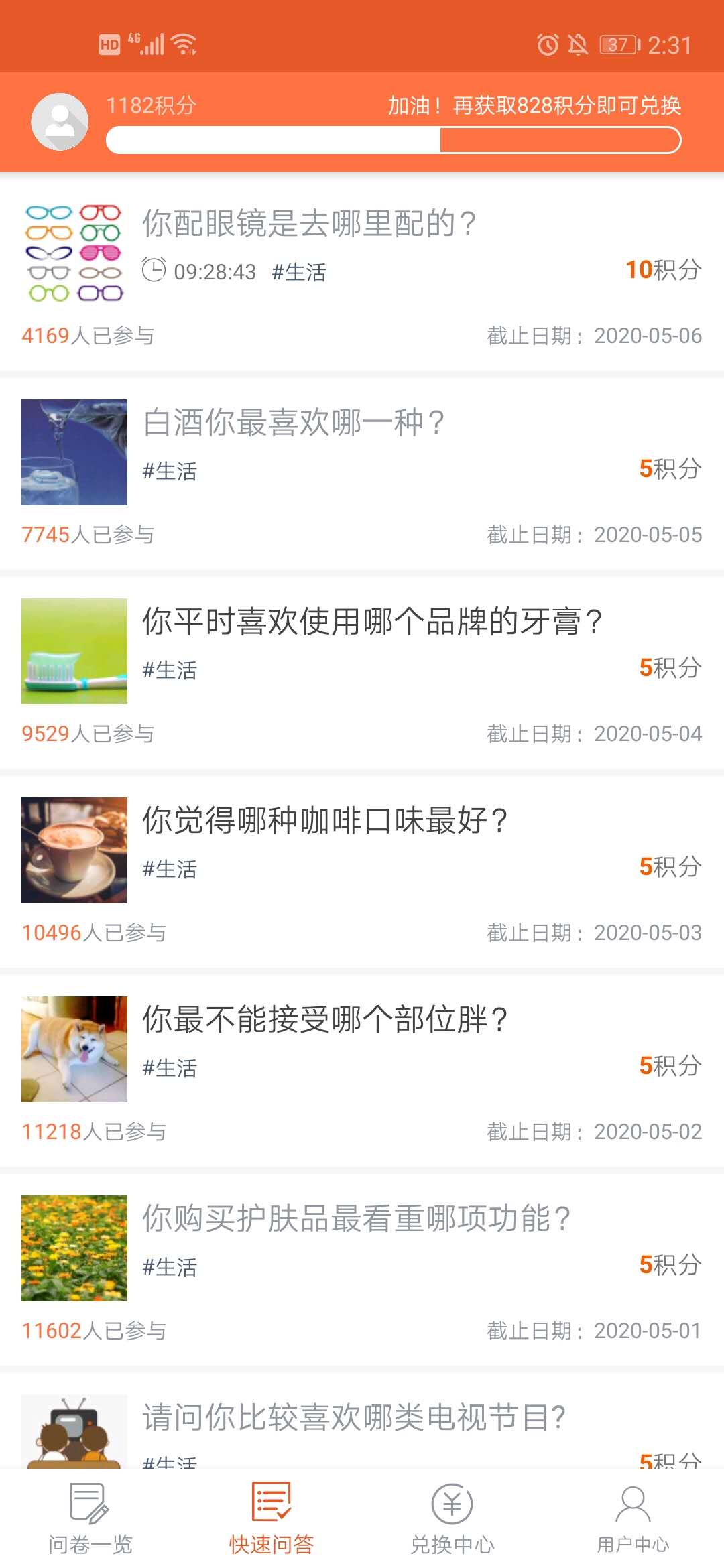Switch to the 兑换中心 tab
This screenshot has width=724, height=1568.
click(452, 1521)
